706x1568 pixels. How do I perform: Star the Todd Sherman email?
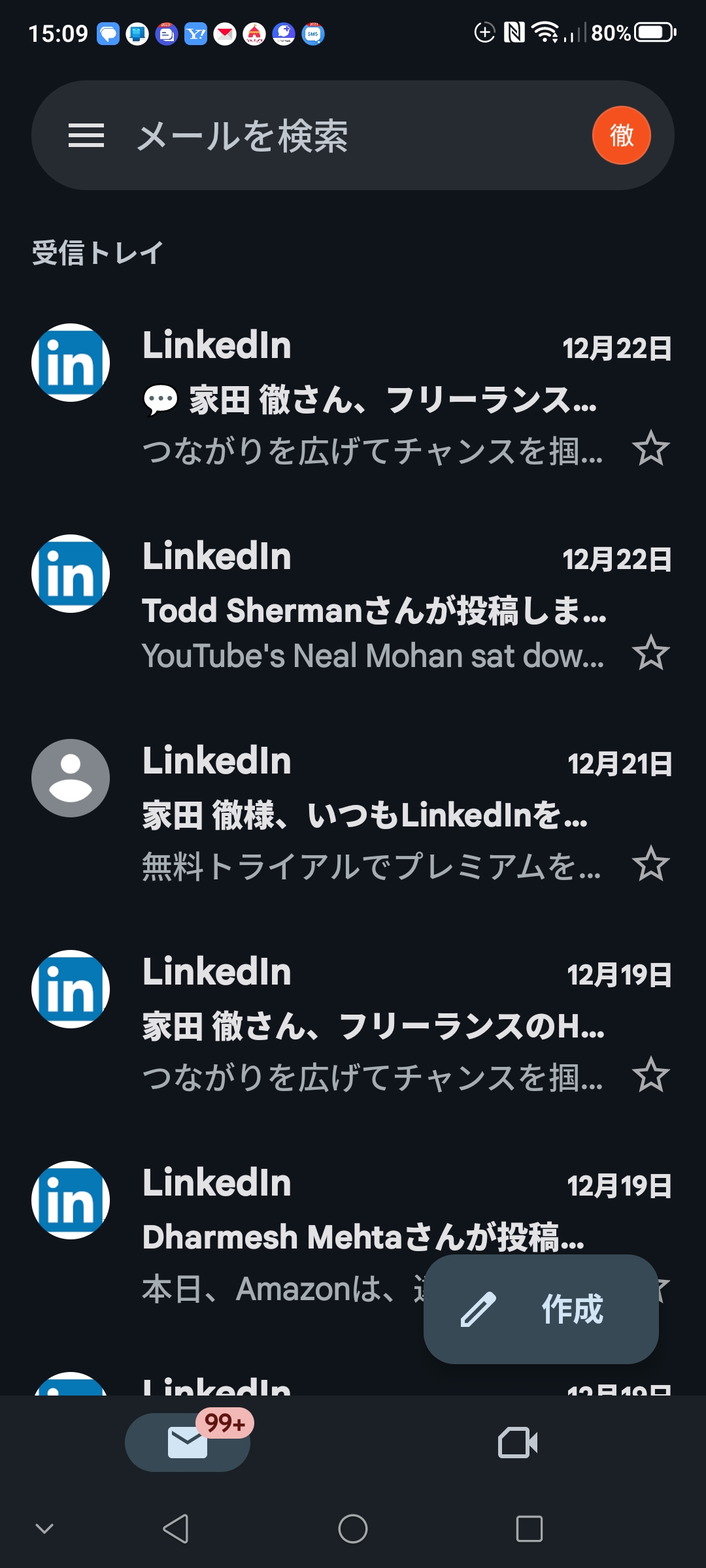point(651,653)
